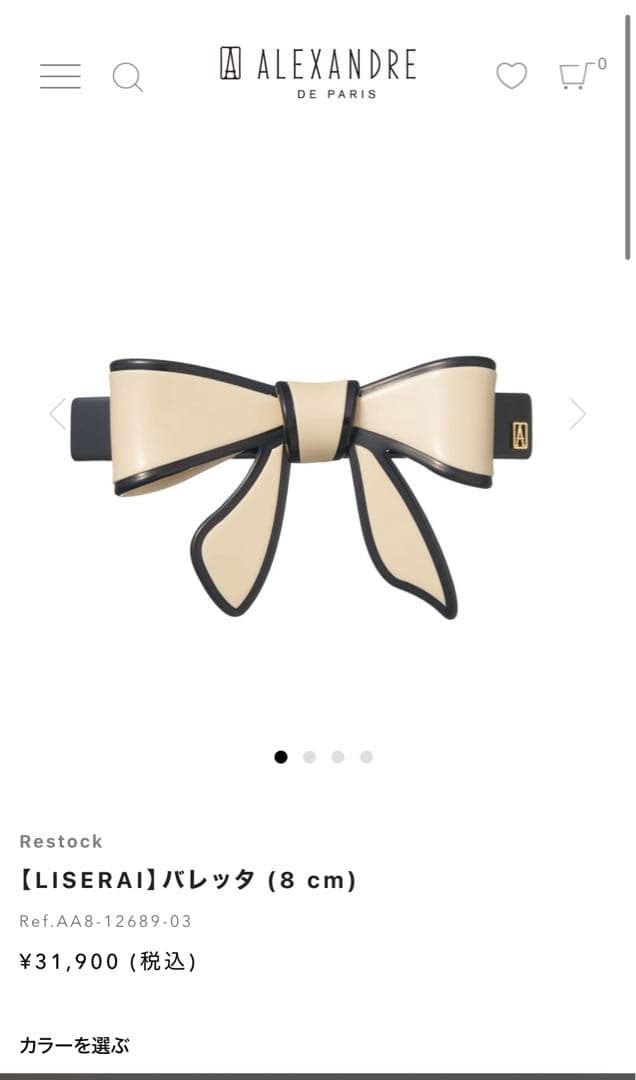This screenshot has height=1080, width=636.
Task: Jump to the second image dot
Action: 309,757
